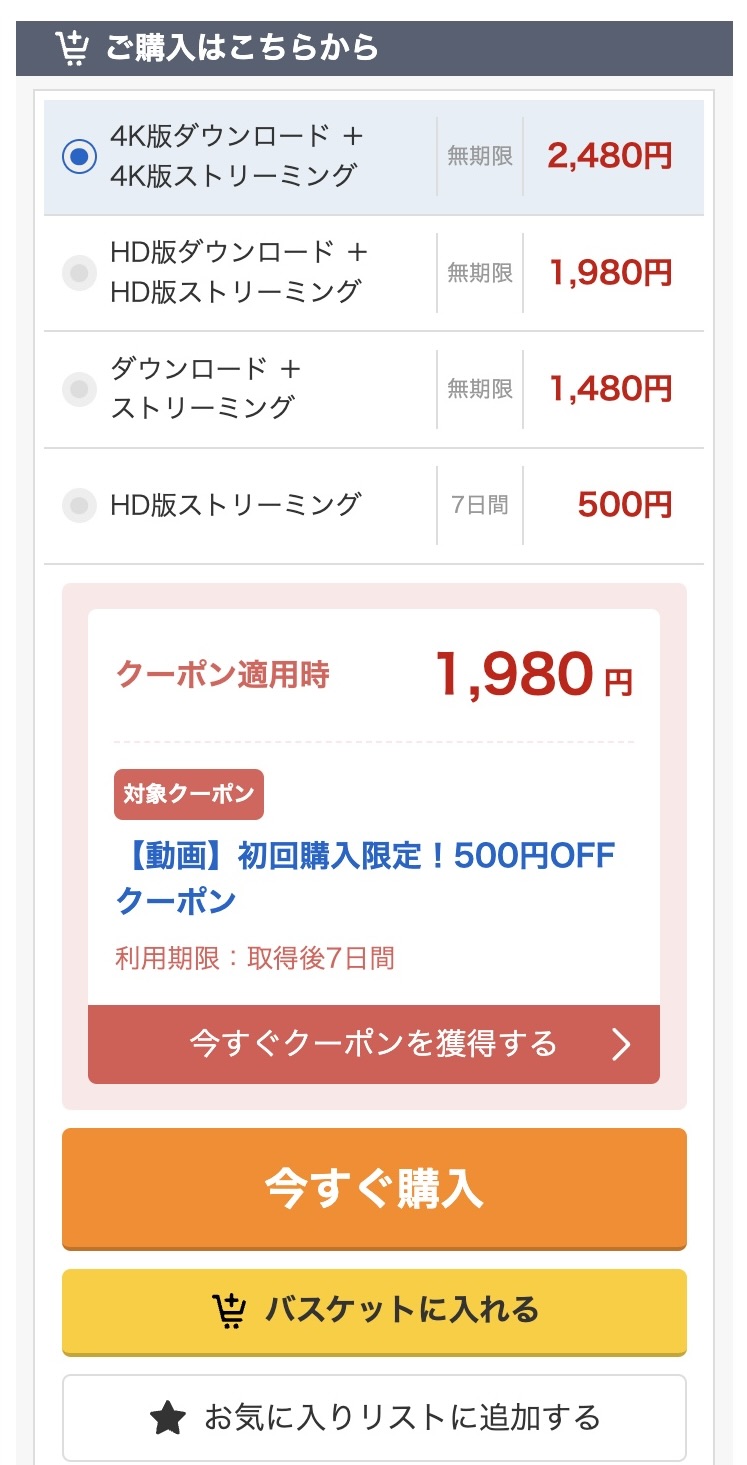Click the radio icon beside 4K版ダウンロード
The width and height of the screenshot is (747, 1465).
[79, 157]
